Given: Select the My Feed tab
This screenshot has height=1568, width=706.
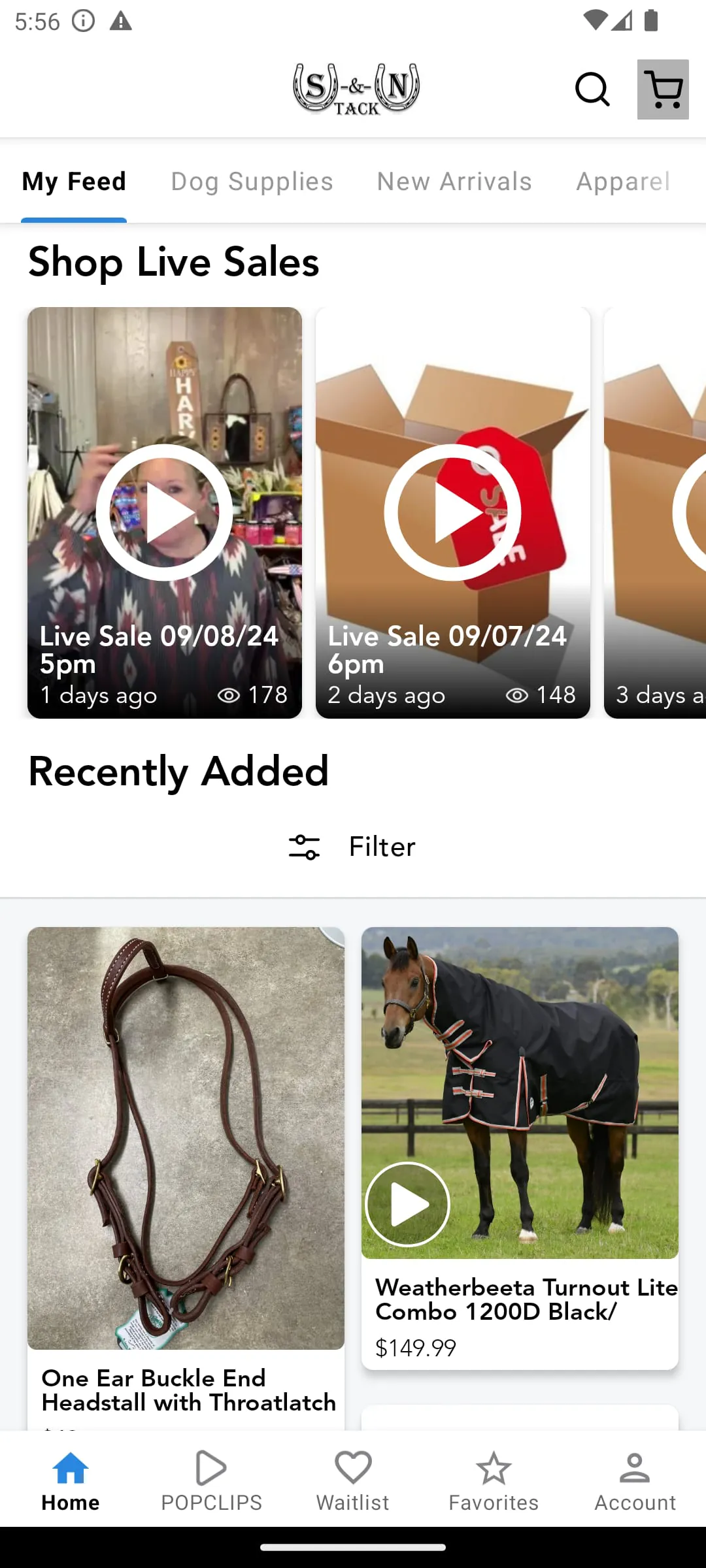Looking at the screenshot, I should [74, 182].
